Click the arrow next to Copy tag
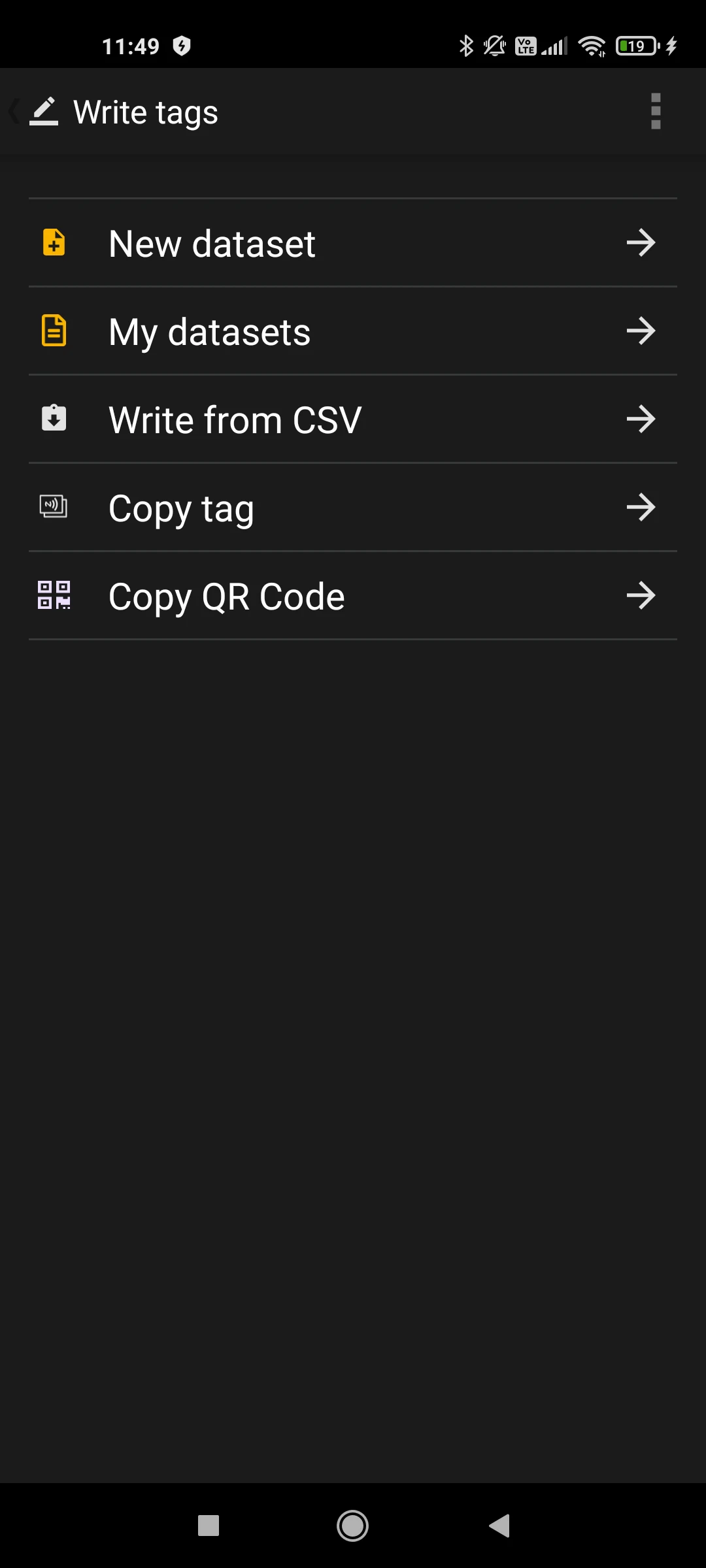 641,507
